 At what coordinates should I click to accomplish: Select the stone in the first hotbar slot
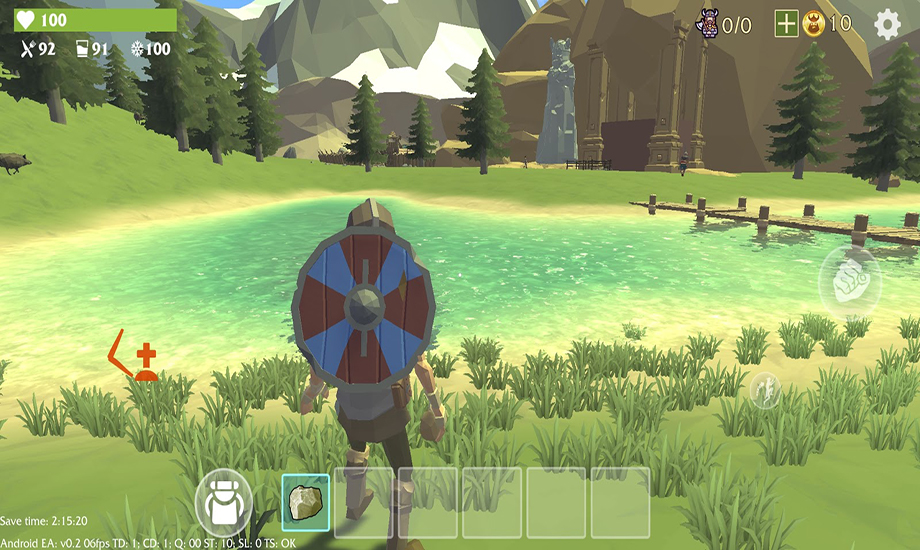pos(305,502)
